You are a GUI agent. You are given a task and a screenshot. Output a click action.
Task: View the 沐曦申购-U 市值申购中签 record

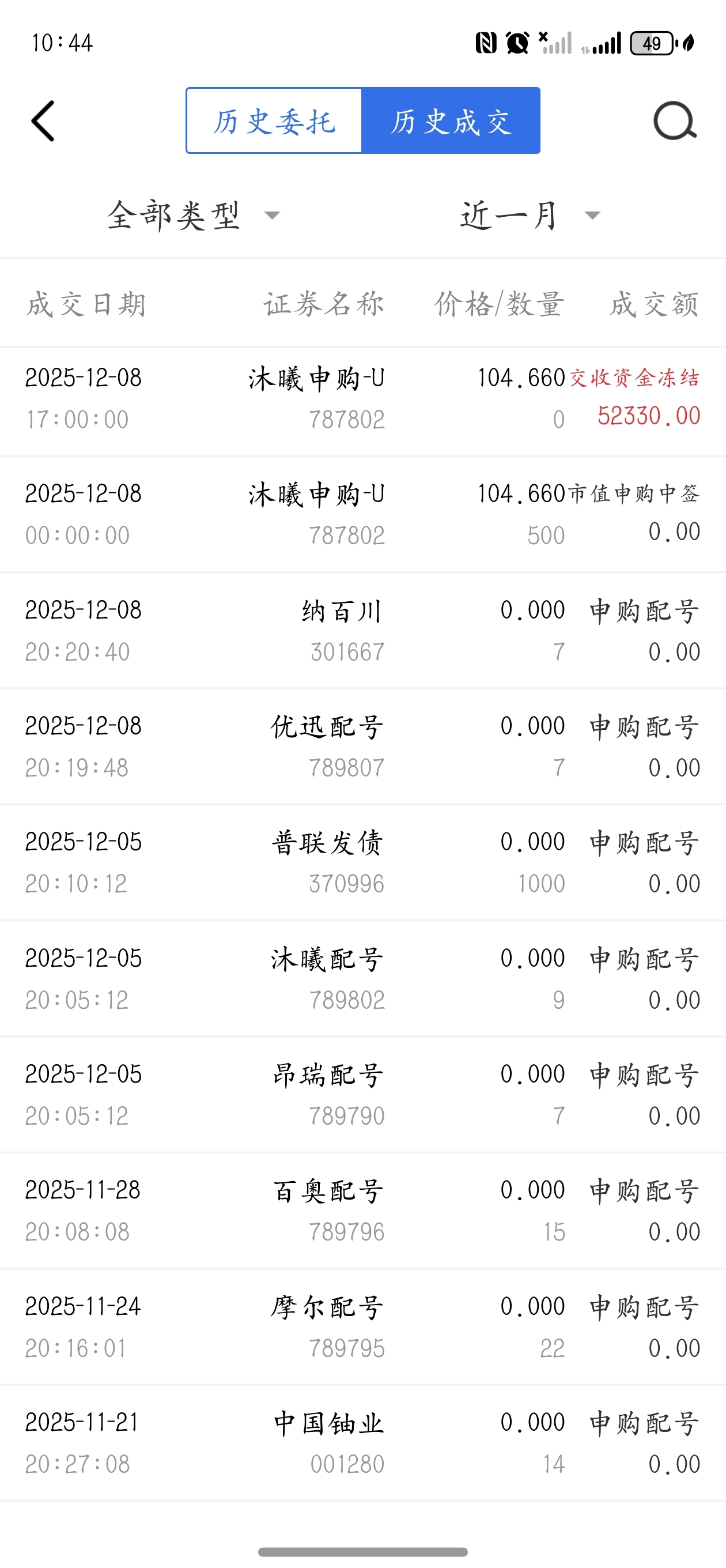[362, 514]
